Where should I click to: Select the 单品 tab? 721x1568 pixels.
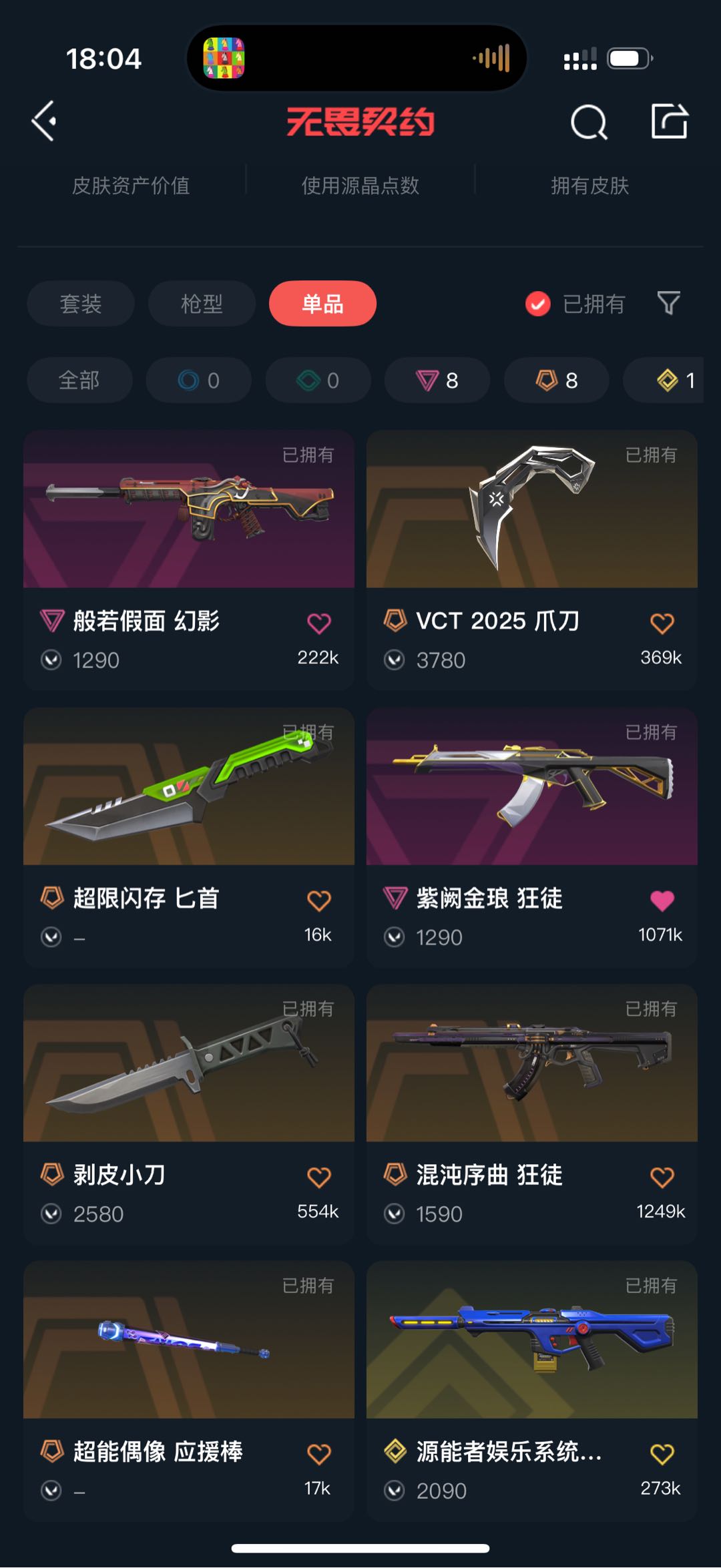tap(322, 304)
